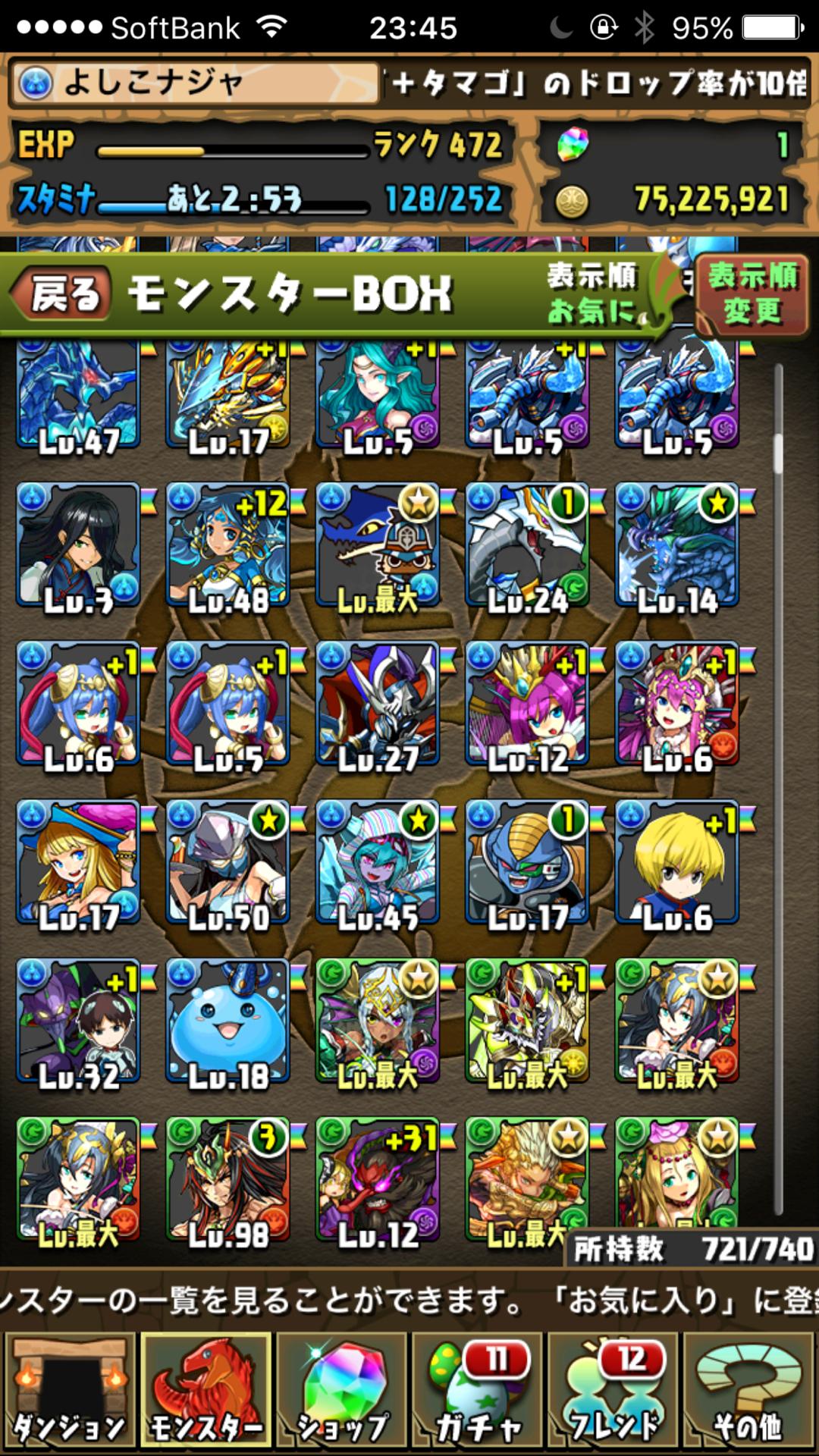Tap the 戻る back button

pos(64,294)
